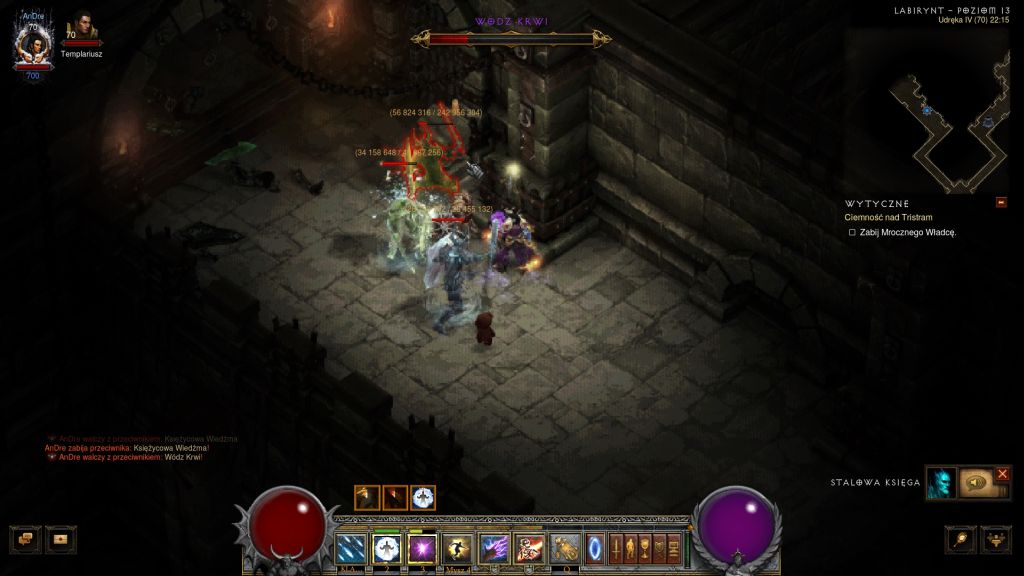This screenshot has height=576, width=1024.
Task: Open the achievements chalice icon
Action: tap(645, 547)
